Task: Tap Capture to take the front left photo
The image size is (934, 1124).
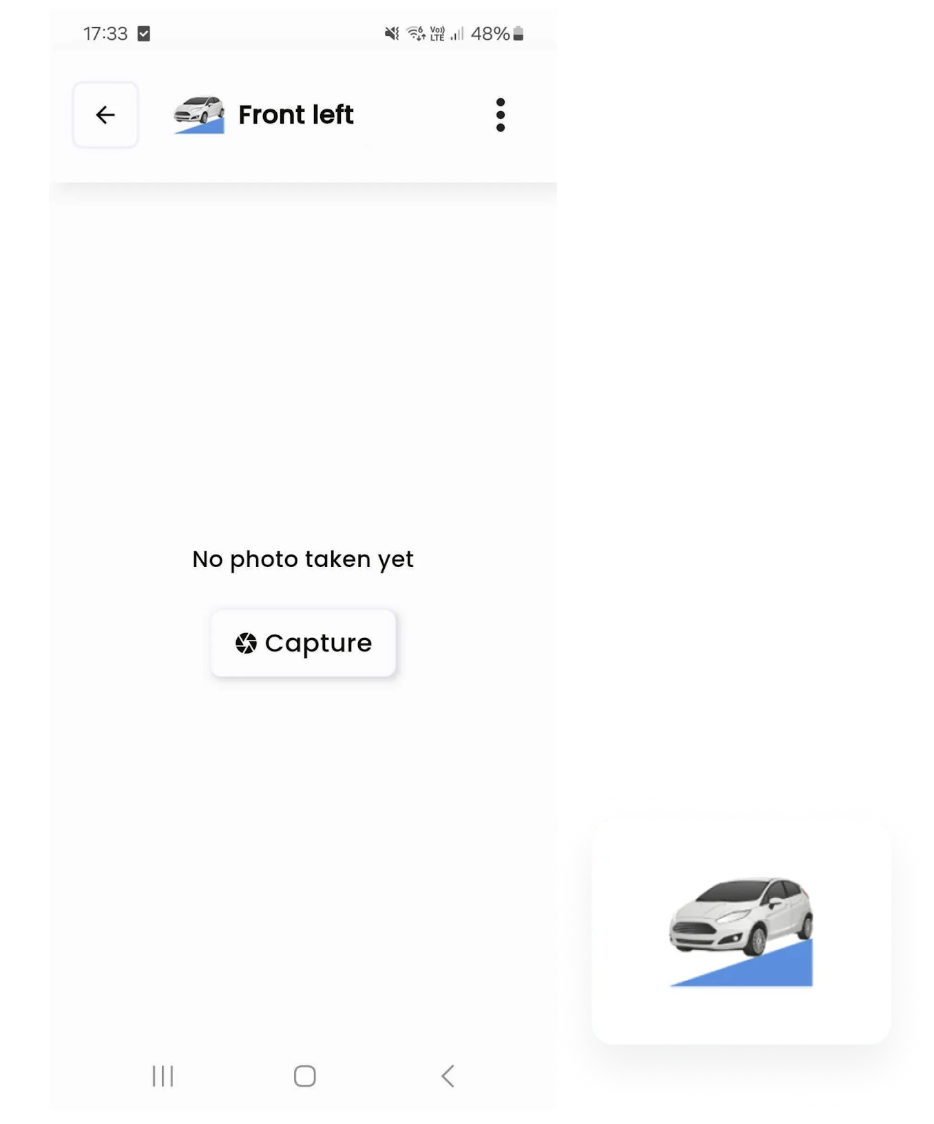Action: point(303,643)
